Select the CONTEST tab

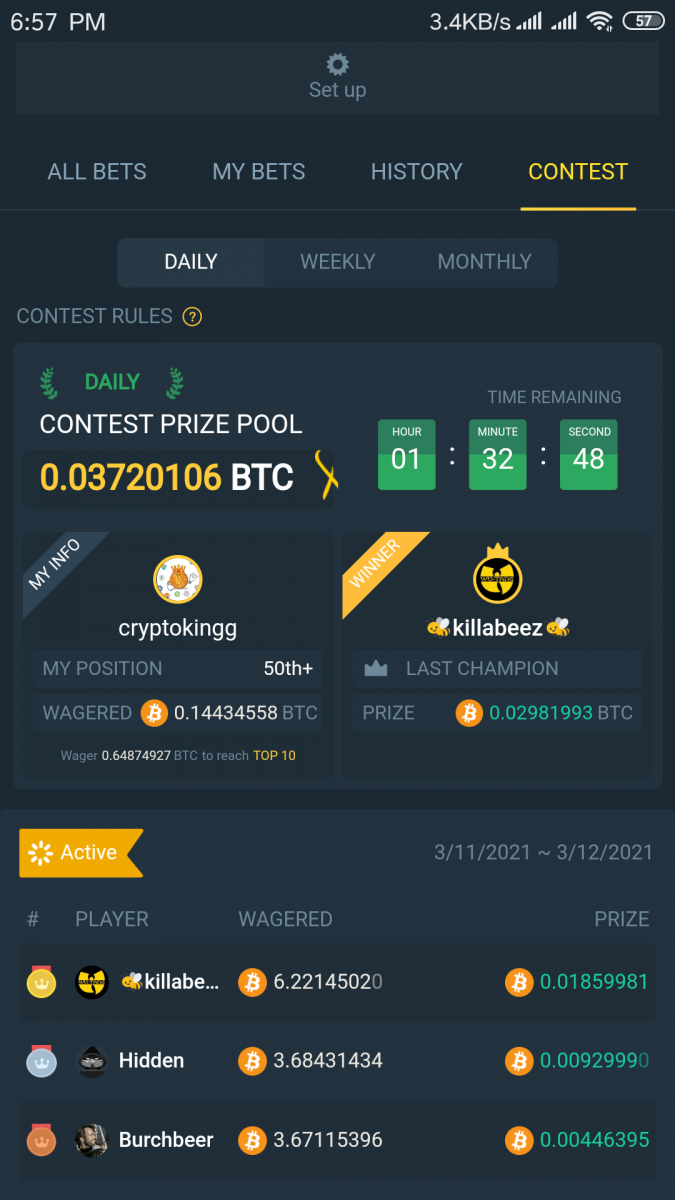point(578,171)
